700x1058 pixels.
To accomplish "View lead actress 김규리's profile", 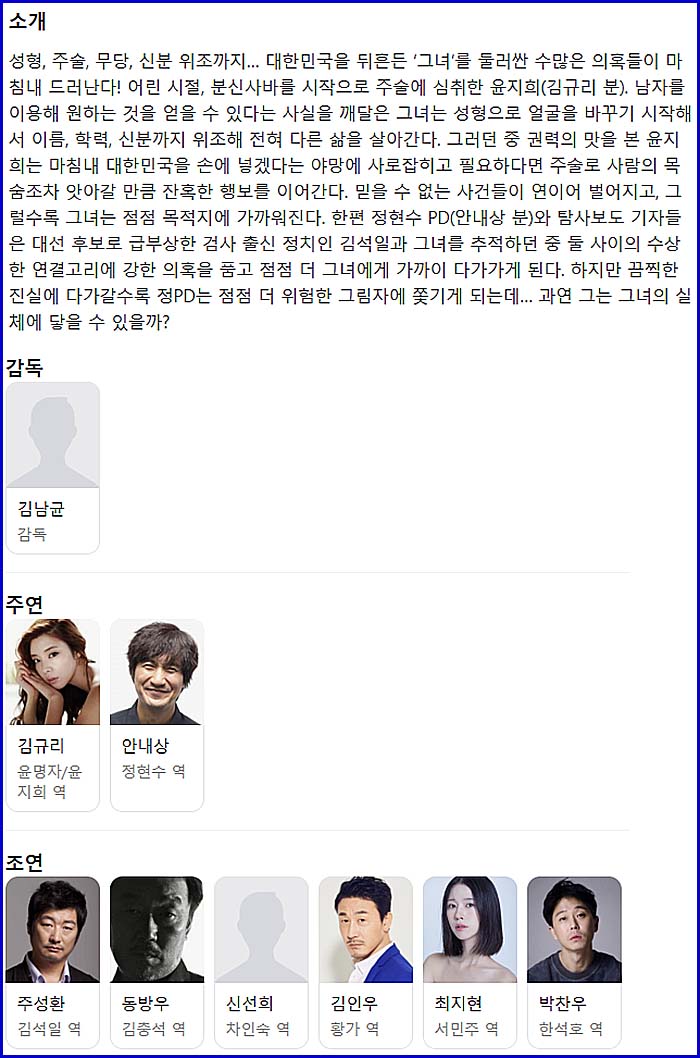I will (x=52, y=713).
